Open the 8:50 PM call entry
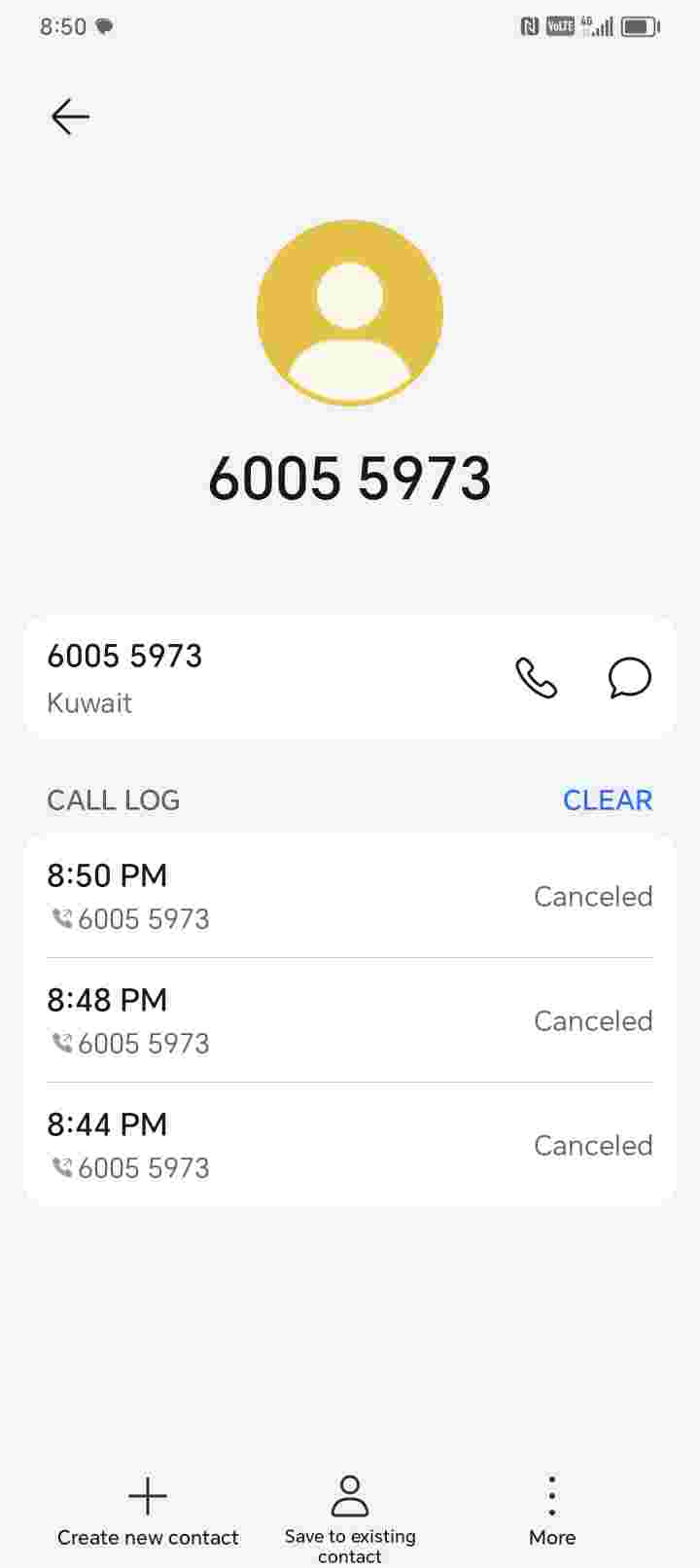 click(349, 896)
